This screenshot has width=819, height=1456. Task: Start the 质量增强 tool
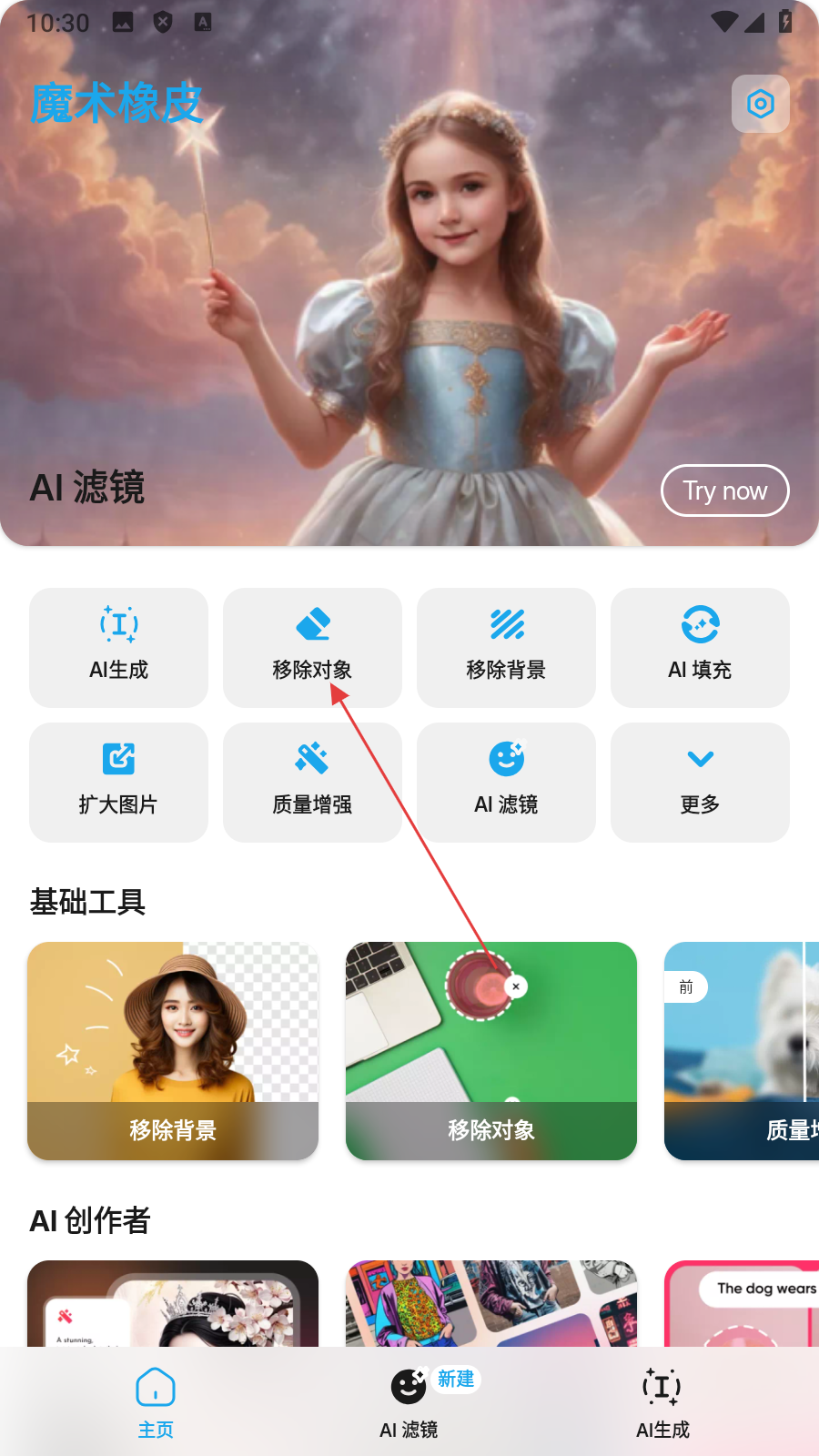[x=312, y=782]
